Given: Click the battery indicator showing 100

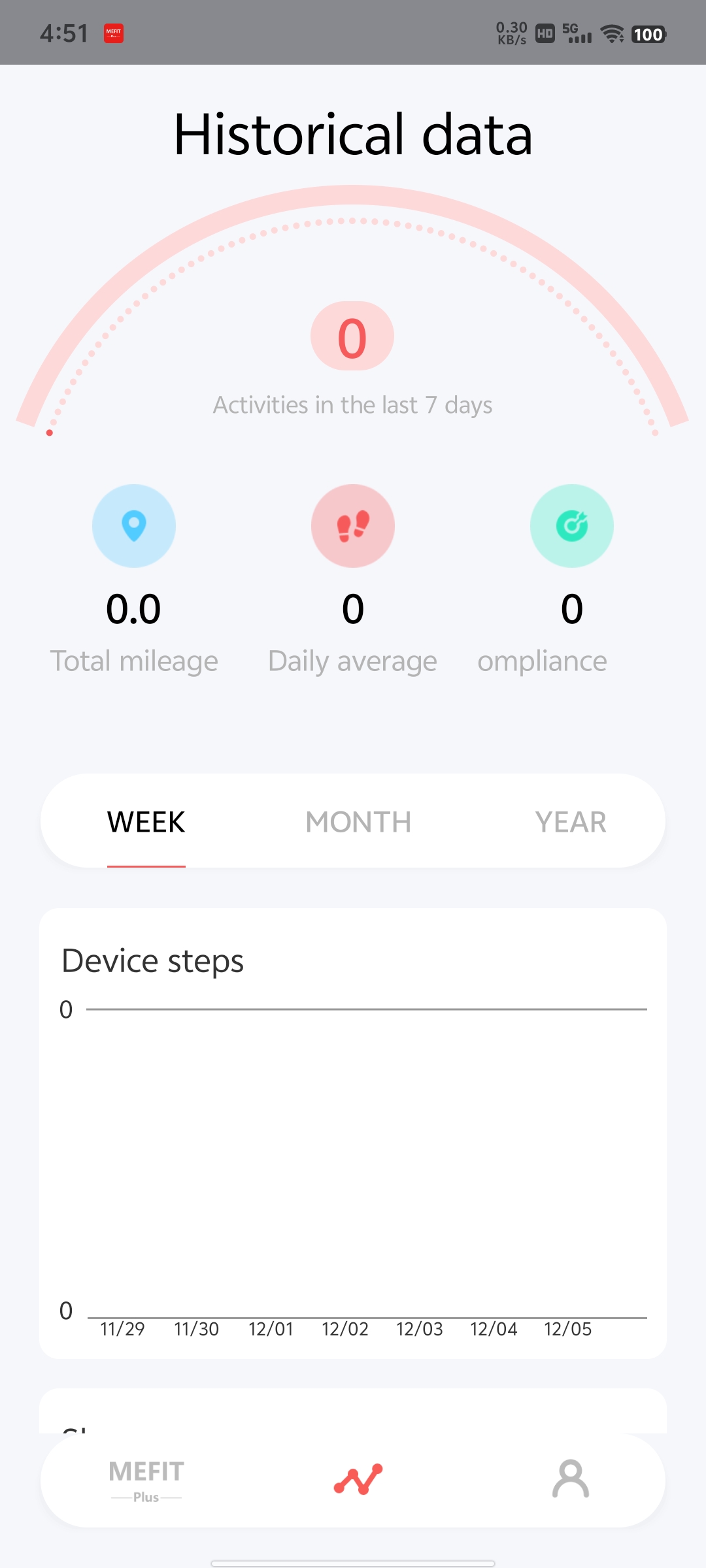Looking at the screenshot, I should coord(647,34).
